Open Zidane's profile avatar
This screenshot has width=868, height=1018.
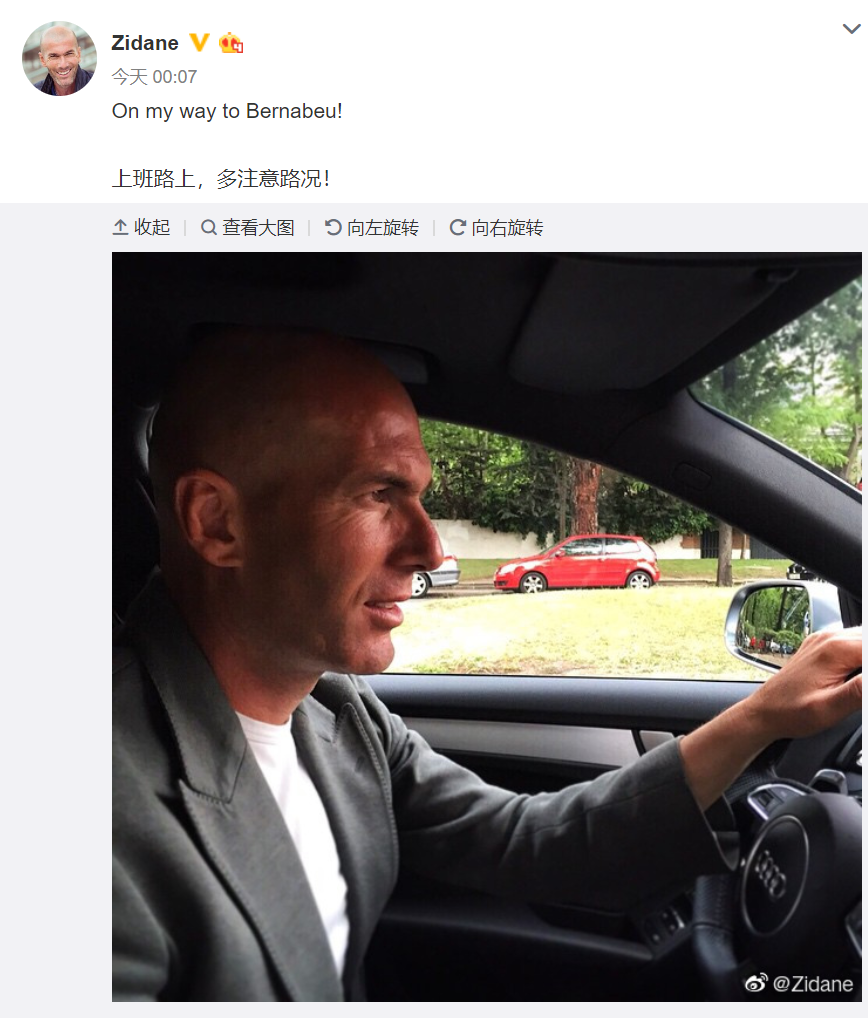point(59,59)
